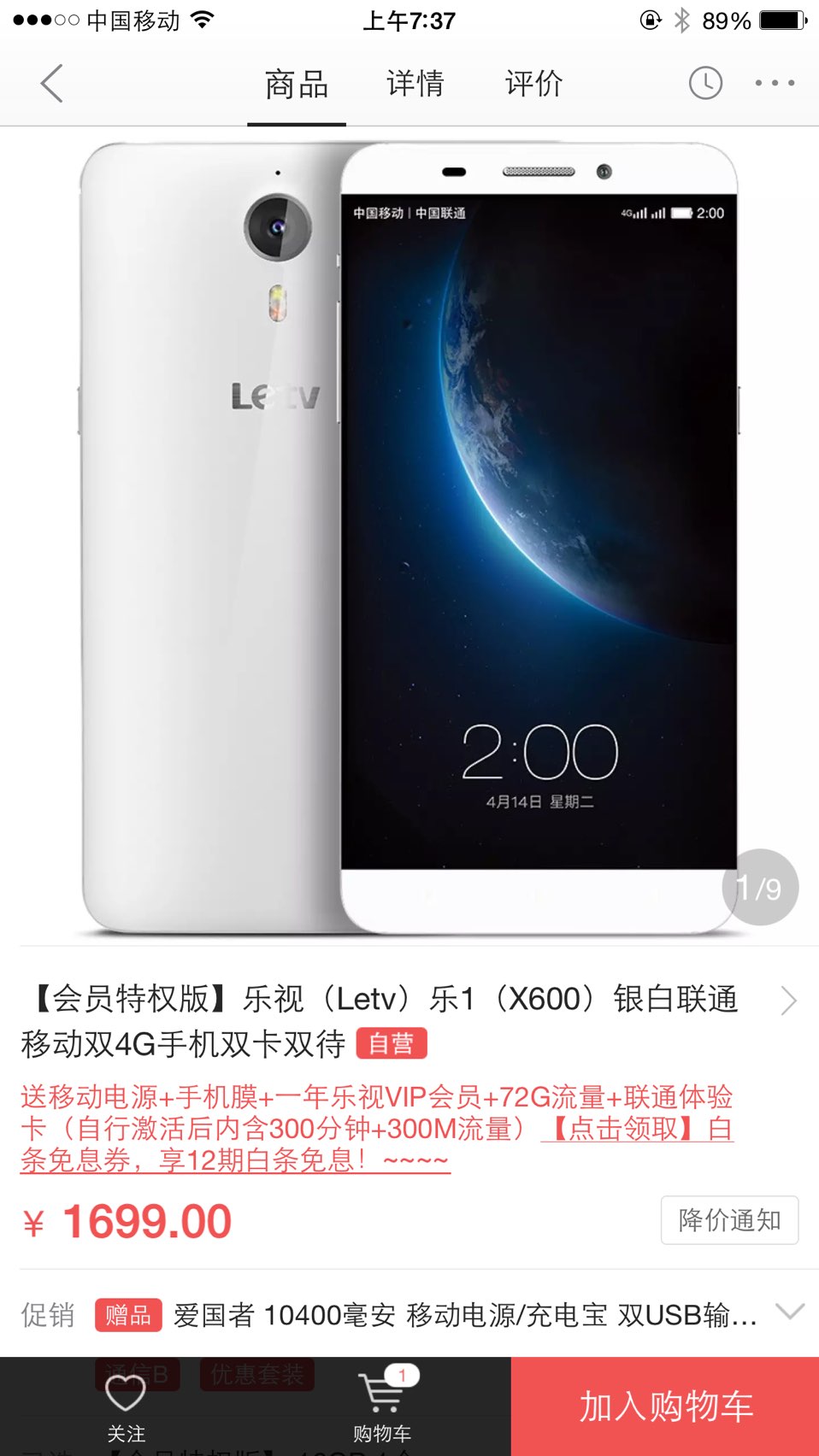This screenshot has height=1456, width=819.
Task: Tap 降价通知 price drop alert button
Action: pos(729,1220)
